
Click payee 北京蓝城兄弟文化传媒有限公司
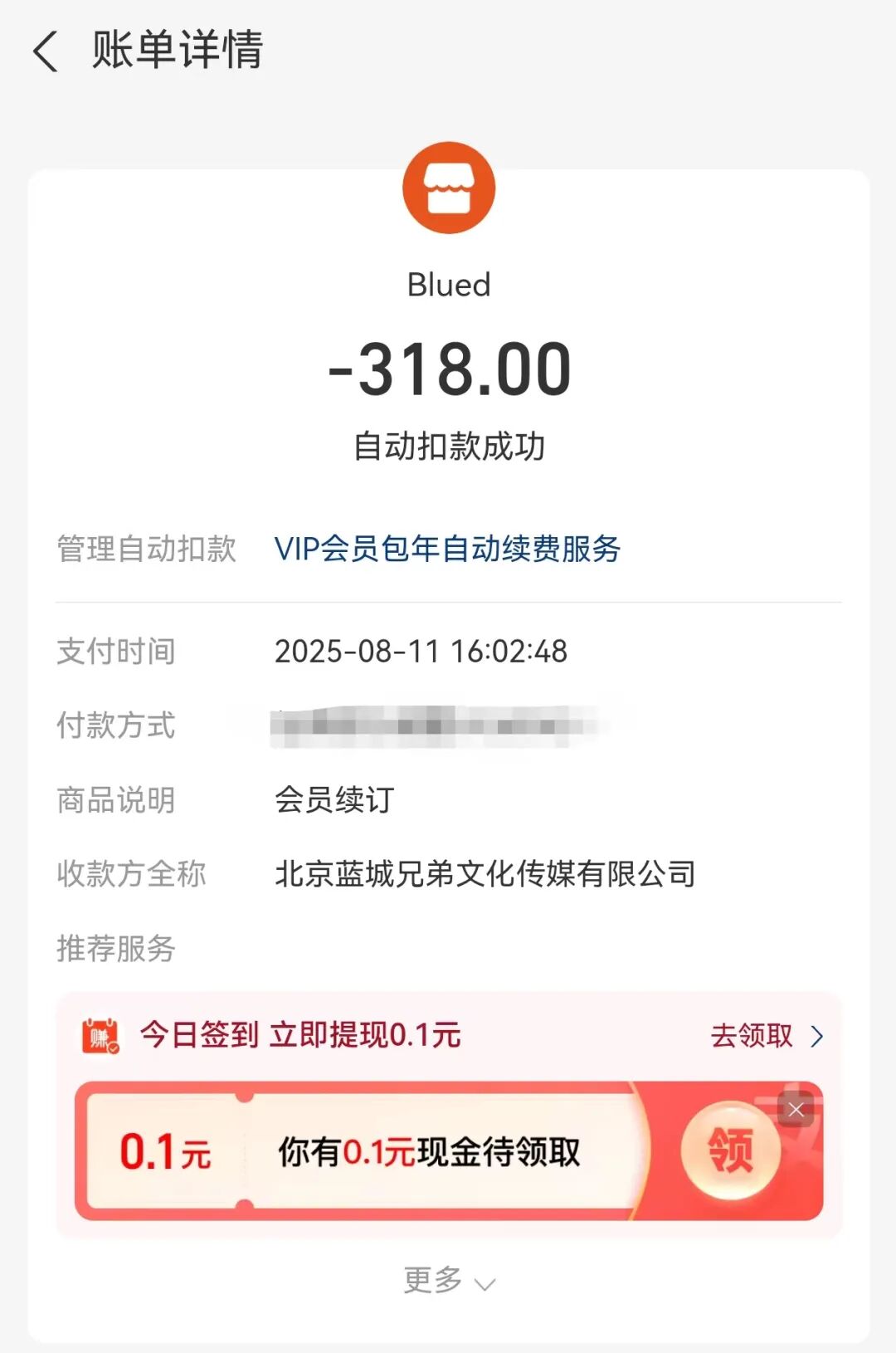pos(485,873)
